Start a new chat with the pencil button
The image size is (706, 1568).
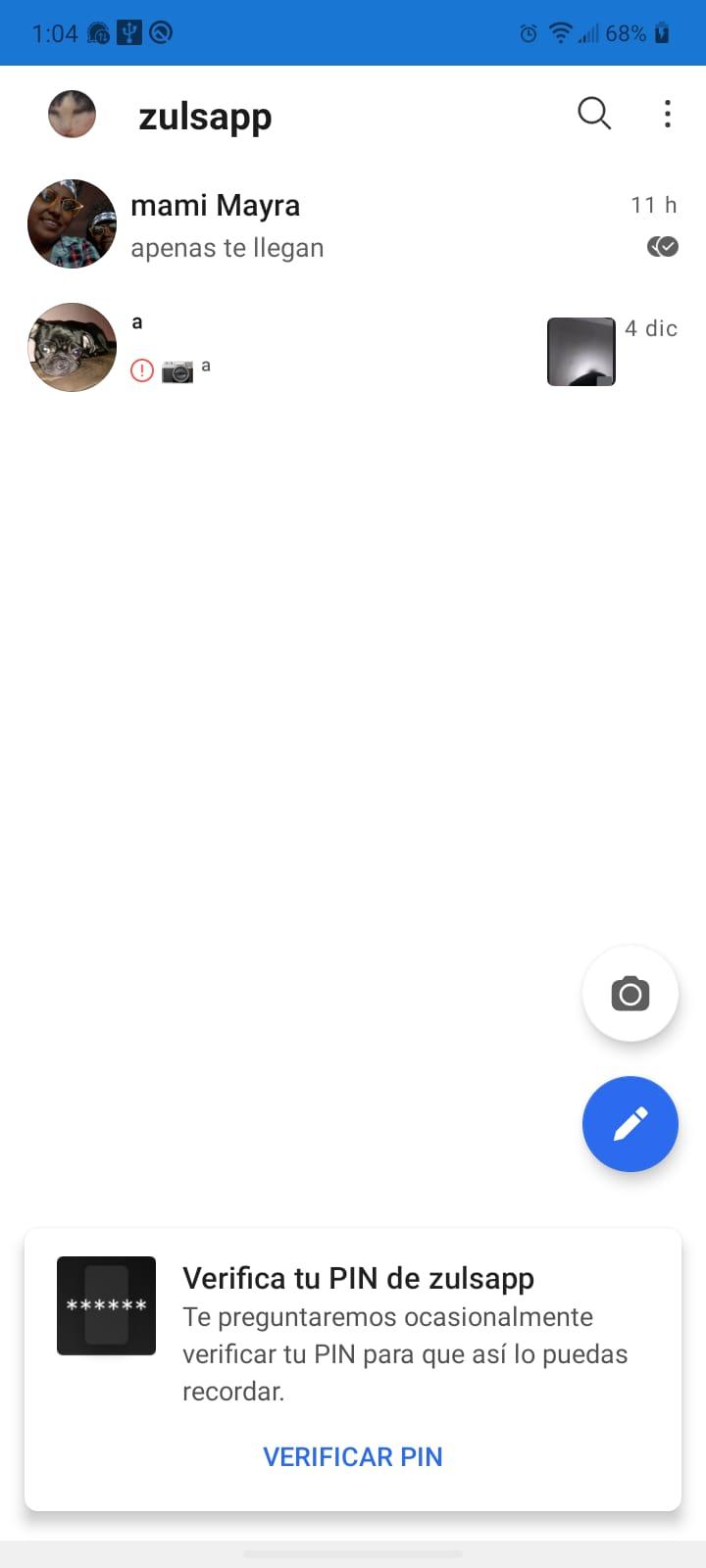point(630,1124)
